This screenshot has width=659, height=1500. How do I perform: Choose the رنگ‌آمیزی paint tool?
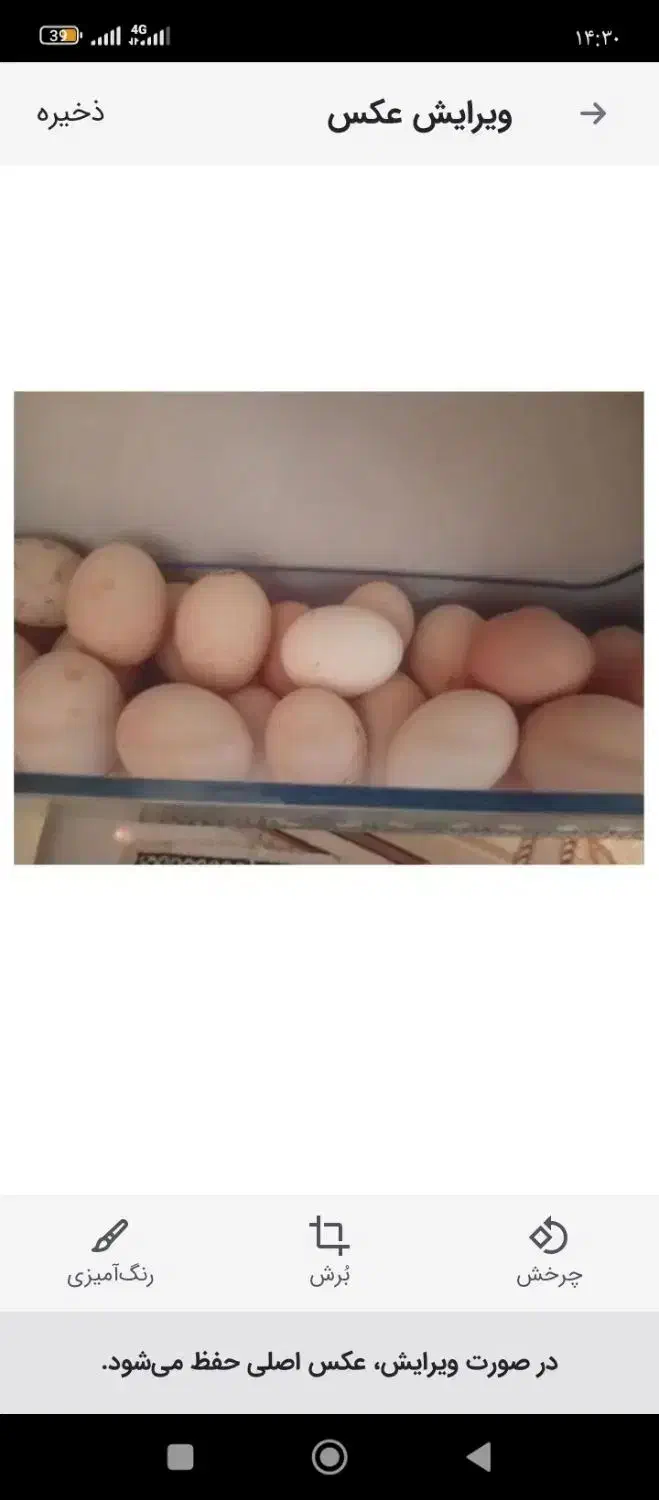[x=110, y=1250]
